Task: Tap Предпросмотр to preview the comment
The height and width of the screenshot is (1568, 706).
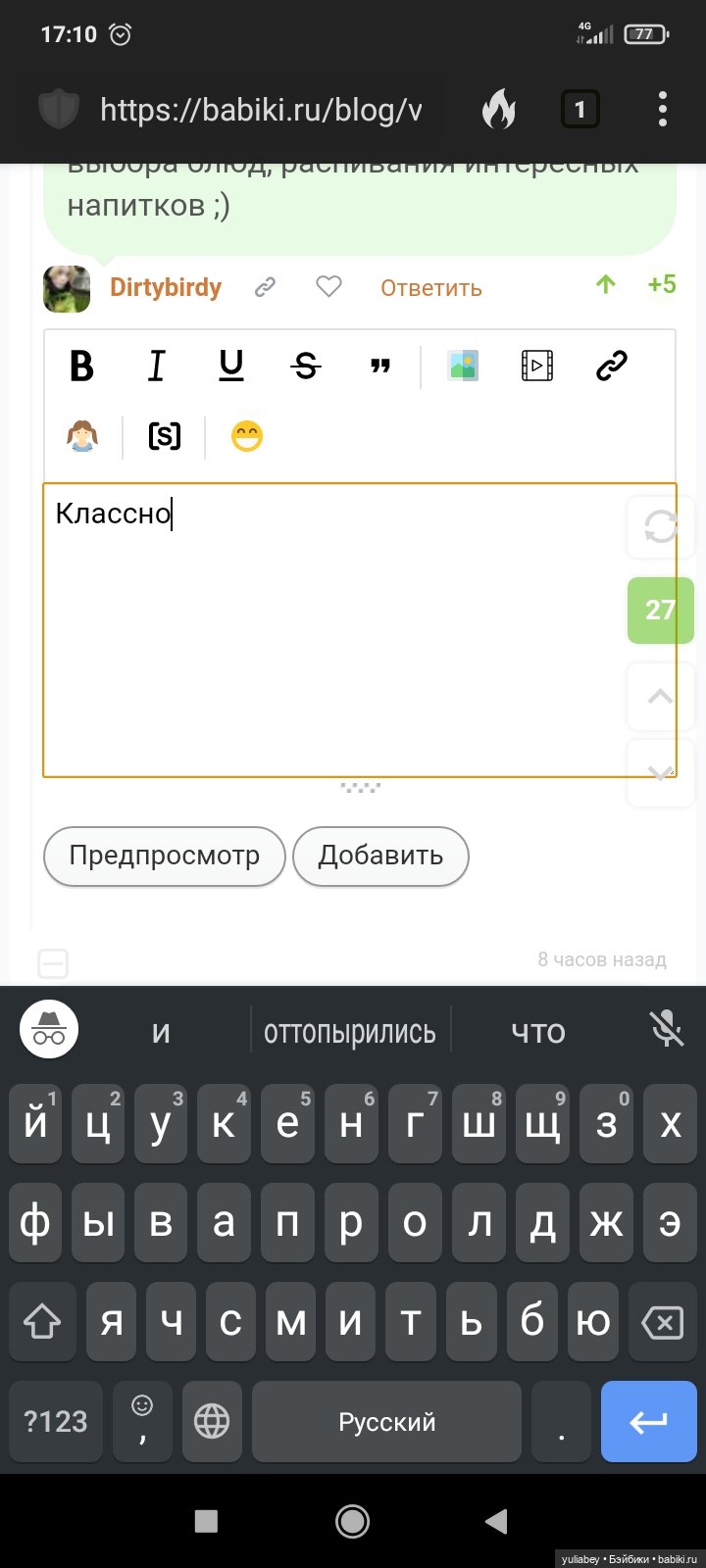Action: [x=165, y=856]
